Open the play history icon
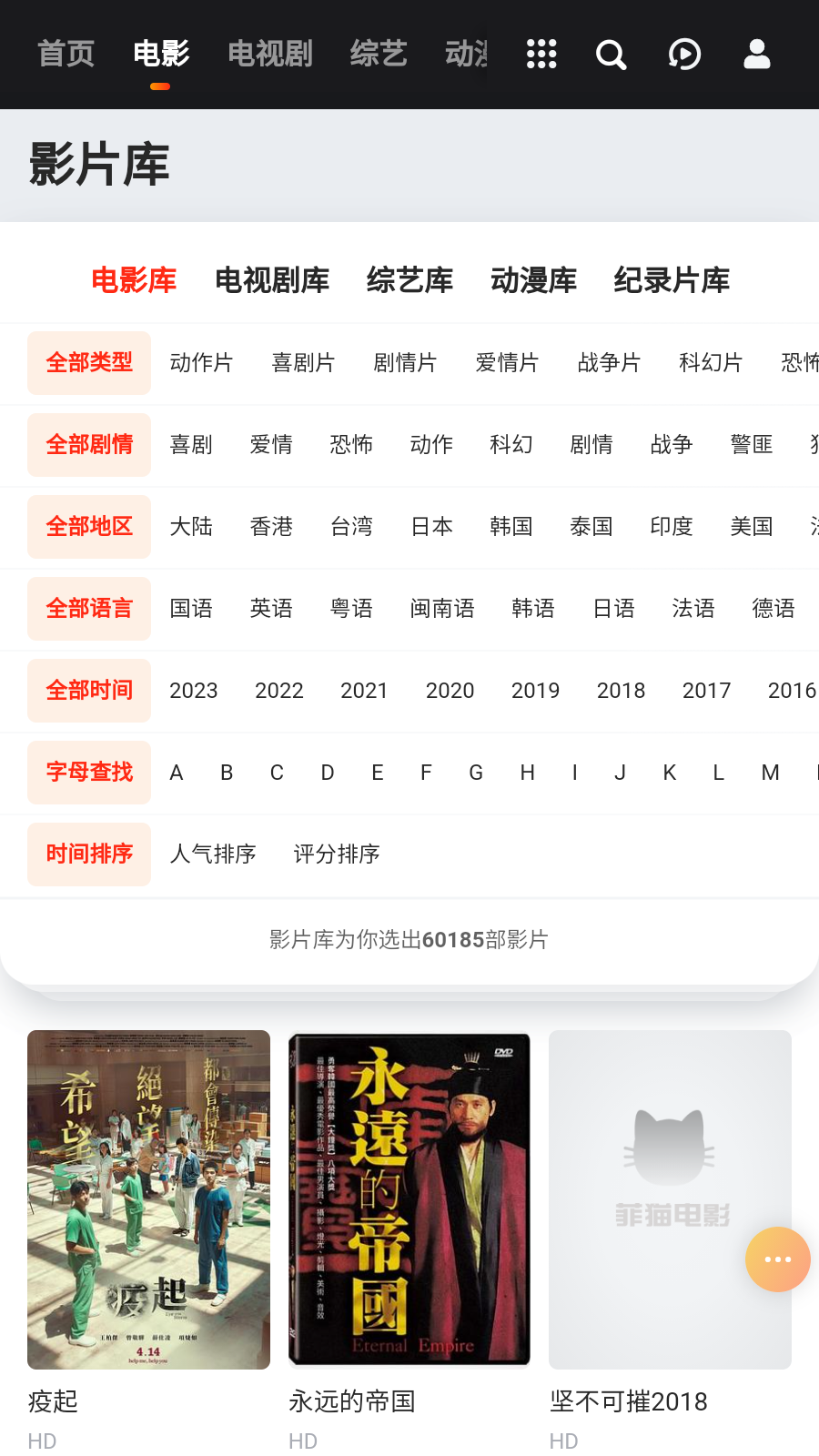Screen dimensions: 819x1456 (683, 55)
